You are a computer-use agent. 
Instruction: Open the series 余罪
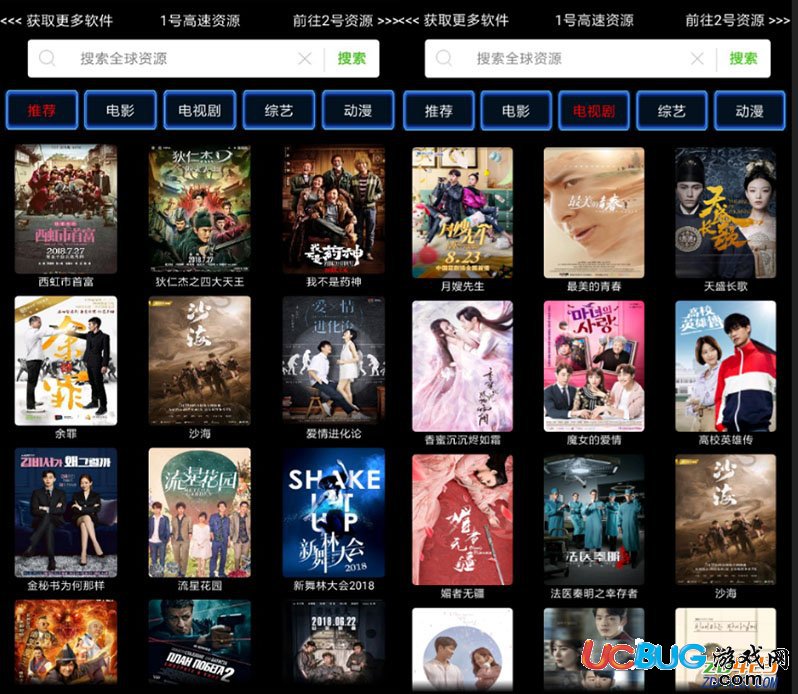click(66, 360)
